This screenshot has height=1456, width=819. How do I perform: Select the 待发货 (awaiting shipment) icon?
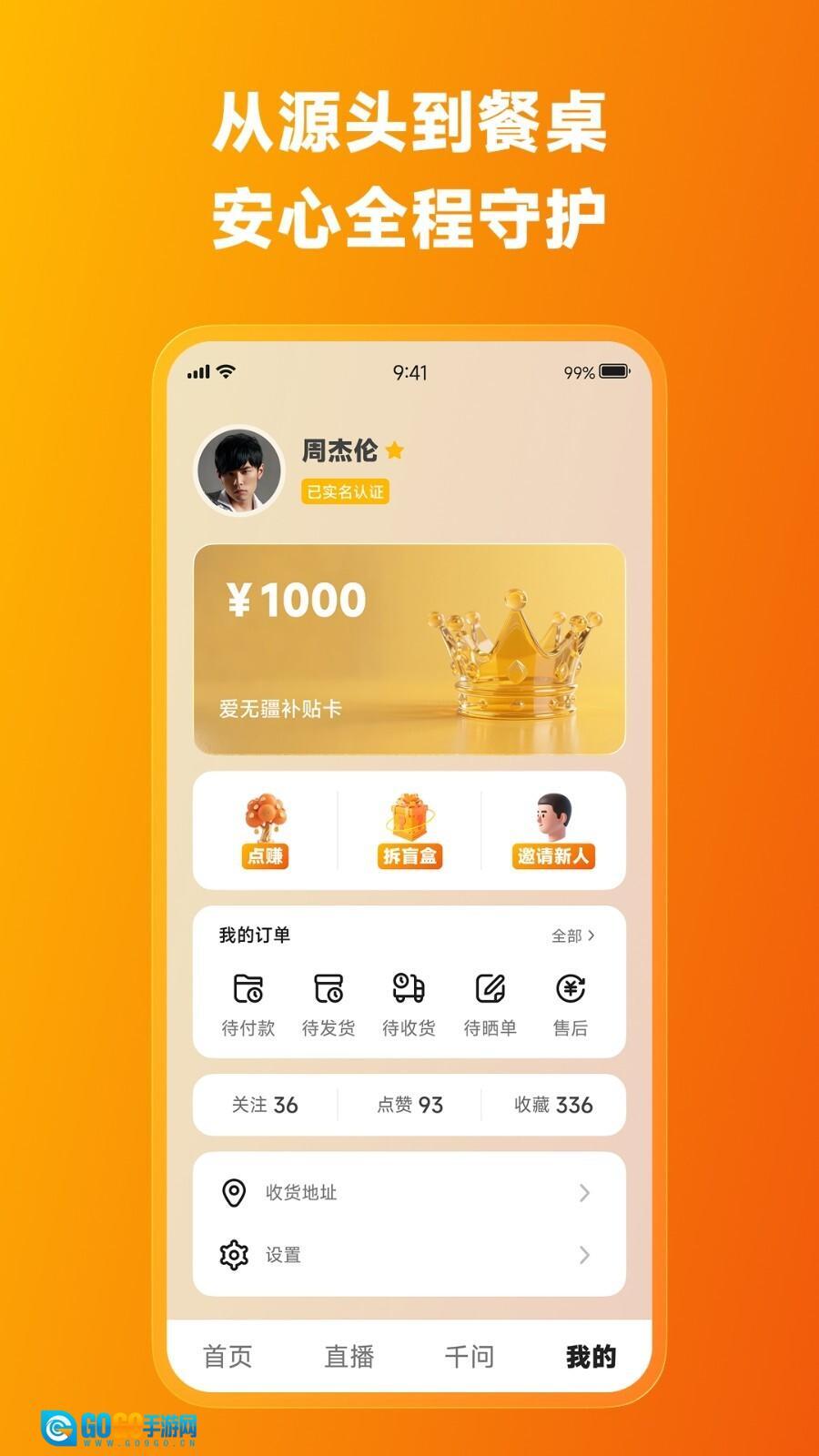click(x=329, y=989)
